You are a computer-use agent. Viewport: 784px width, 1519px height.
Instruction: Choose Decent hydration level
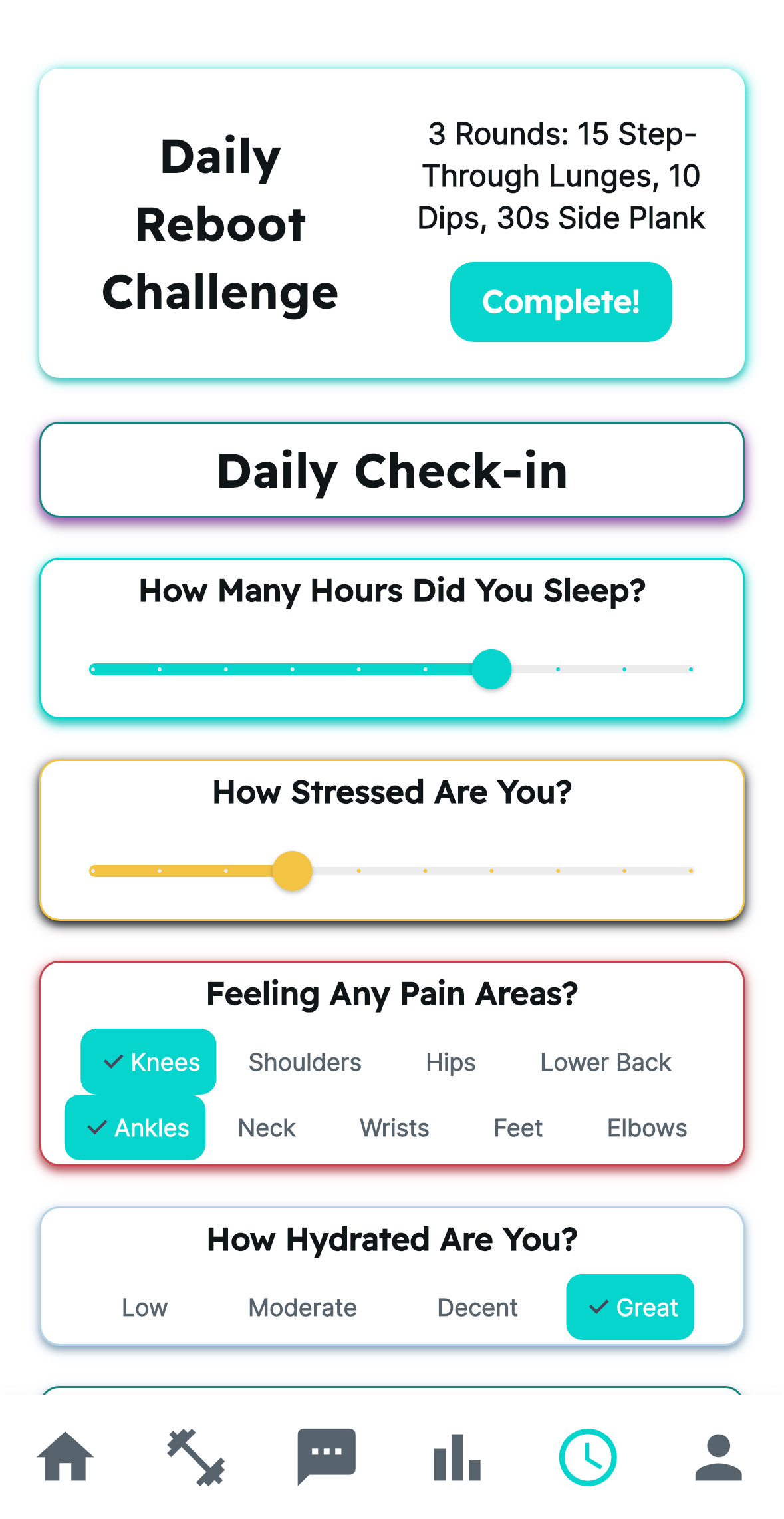coord(477,1308)
